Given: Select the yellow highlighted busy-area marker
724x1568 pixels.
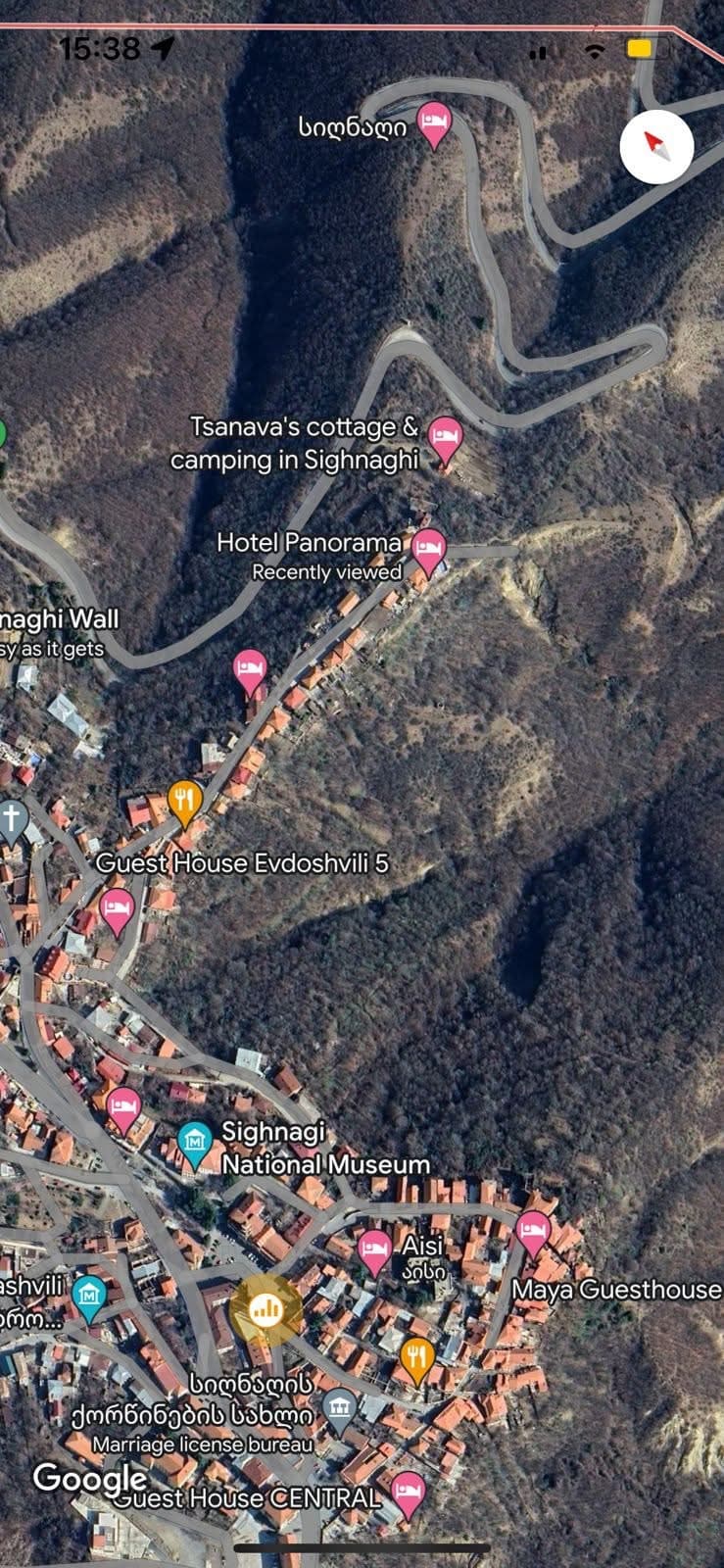Looking at the screenshot, I should pyautogui.click(x=265, y=1308).
